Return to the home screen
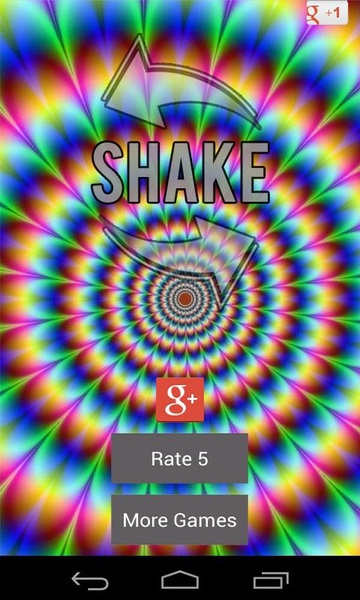Screen dimensions: 360x600 click(x=180, y=580)
